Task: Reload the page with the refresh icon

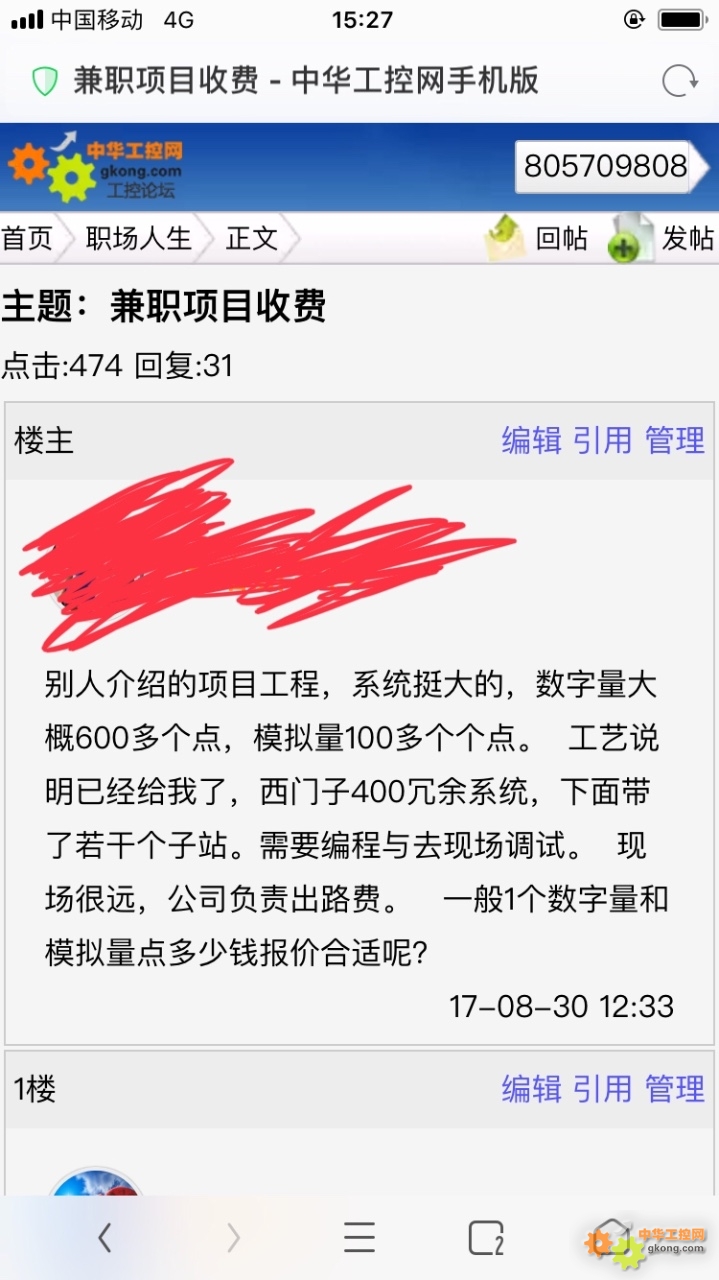Action: 680,80
